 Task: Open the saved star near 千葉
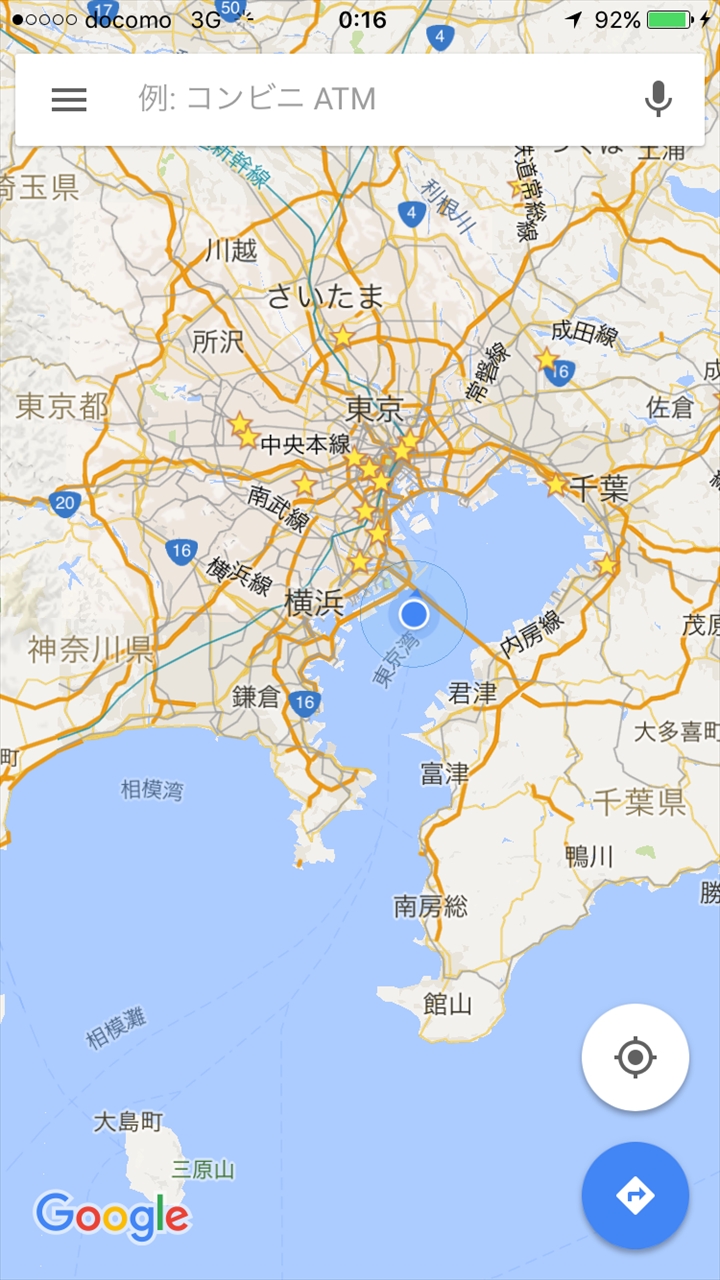(556, 485)
